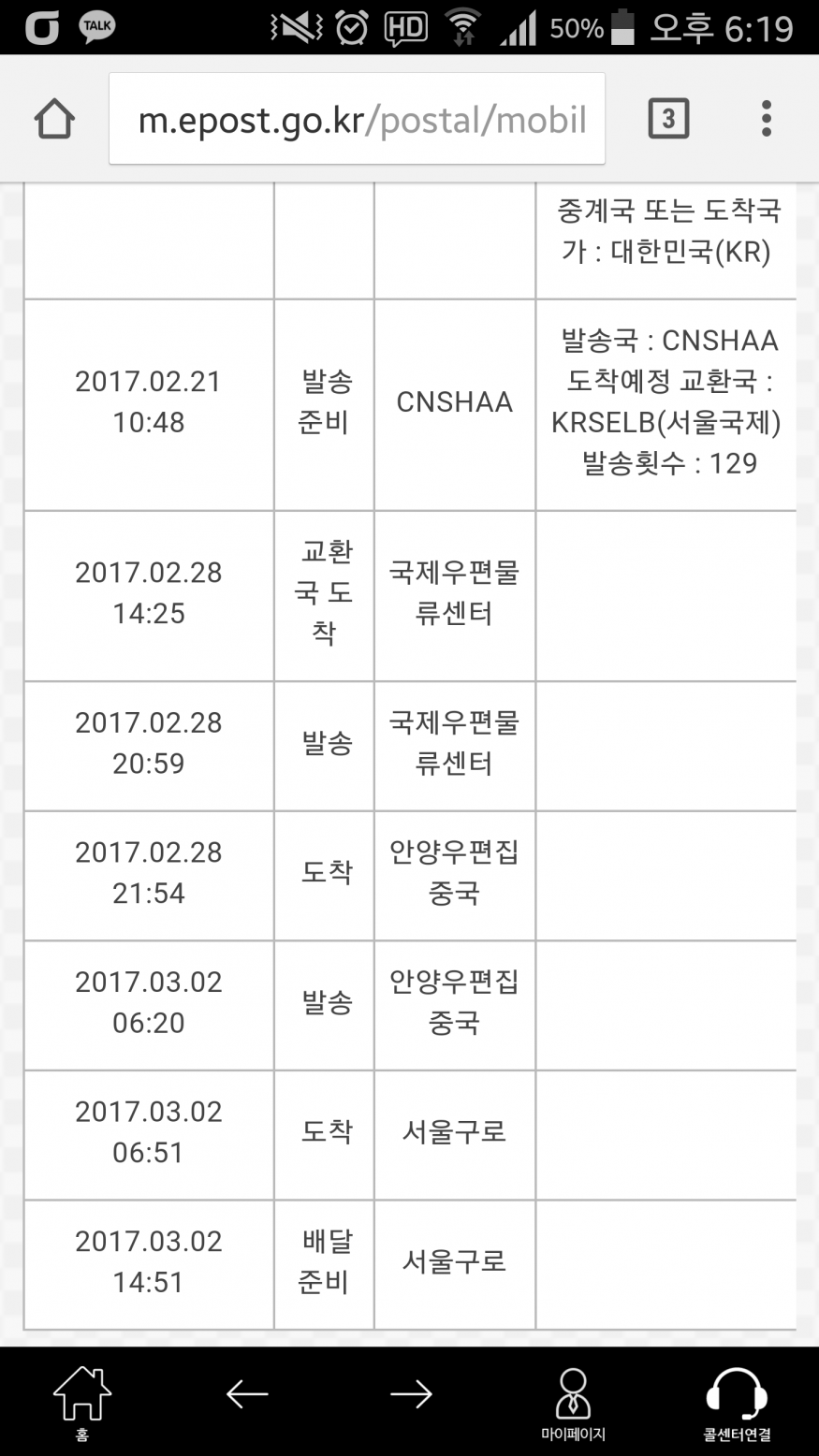
Task: Go to the 홈 tab at the bottom
Action: tap(82, 1403)
